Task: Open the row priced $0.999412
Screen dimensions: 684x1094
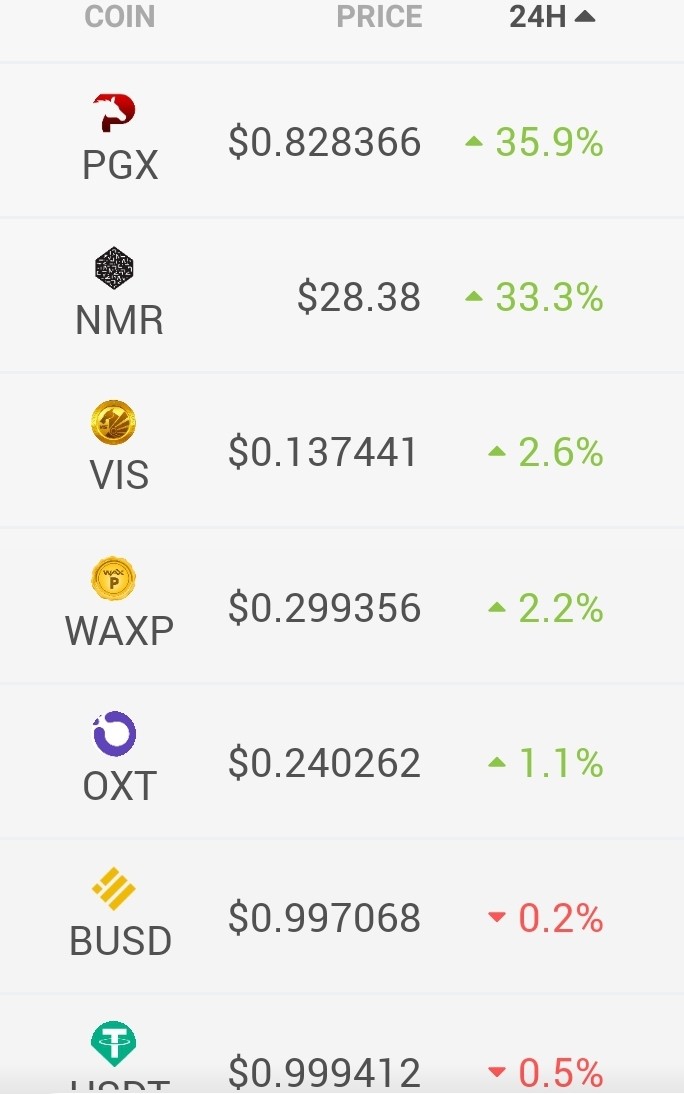Action: [342, 1044]
